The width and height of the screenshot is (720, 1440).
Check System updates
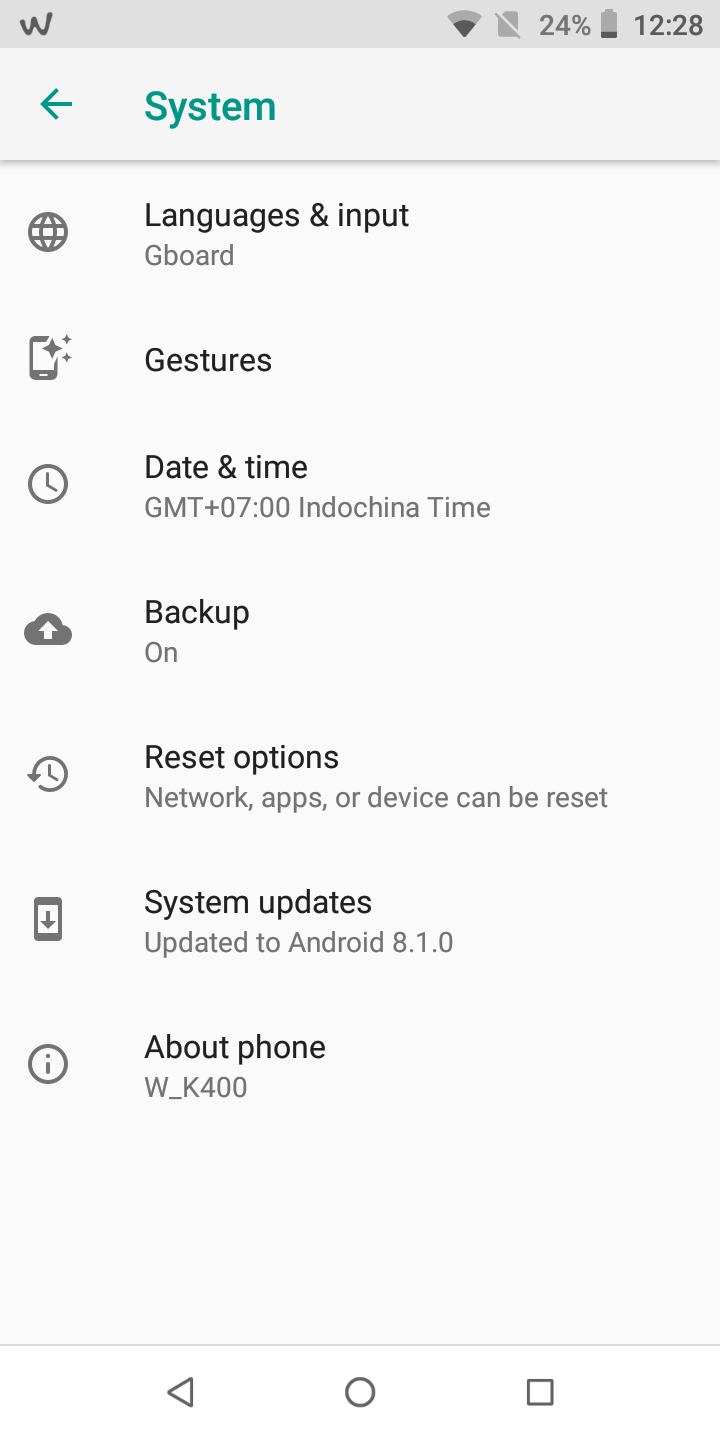pos(258,921)
